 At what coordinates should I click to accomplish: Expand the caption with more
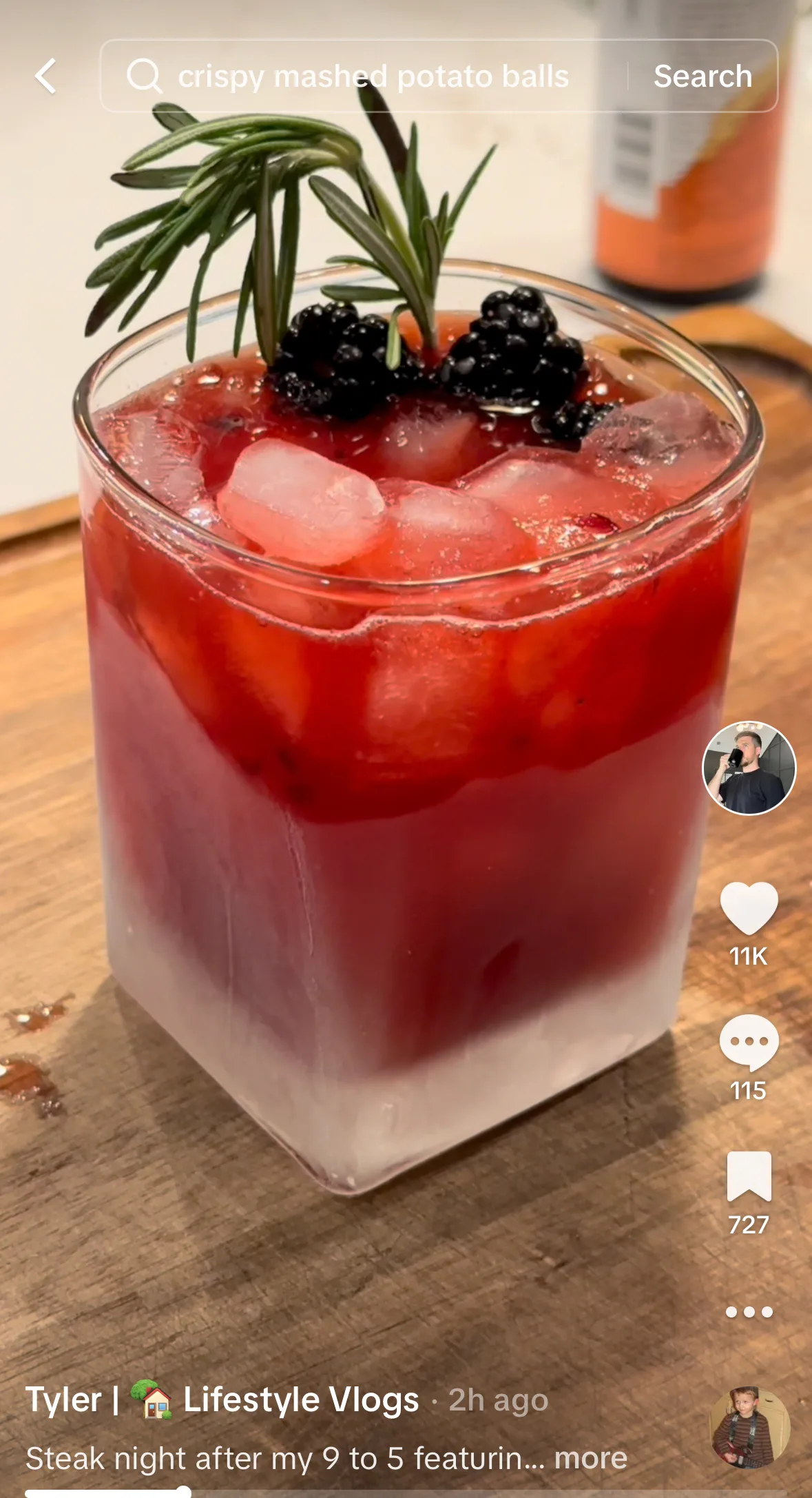pyautogui.click(x=591, y=1458)
